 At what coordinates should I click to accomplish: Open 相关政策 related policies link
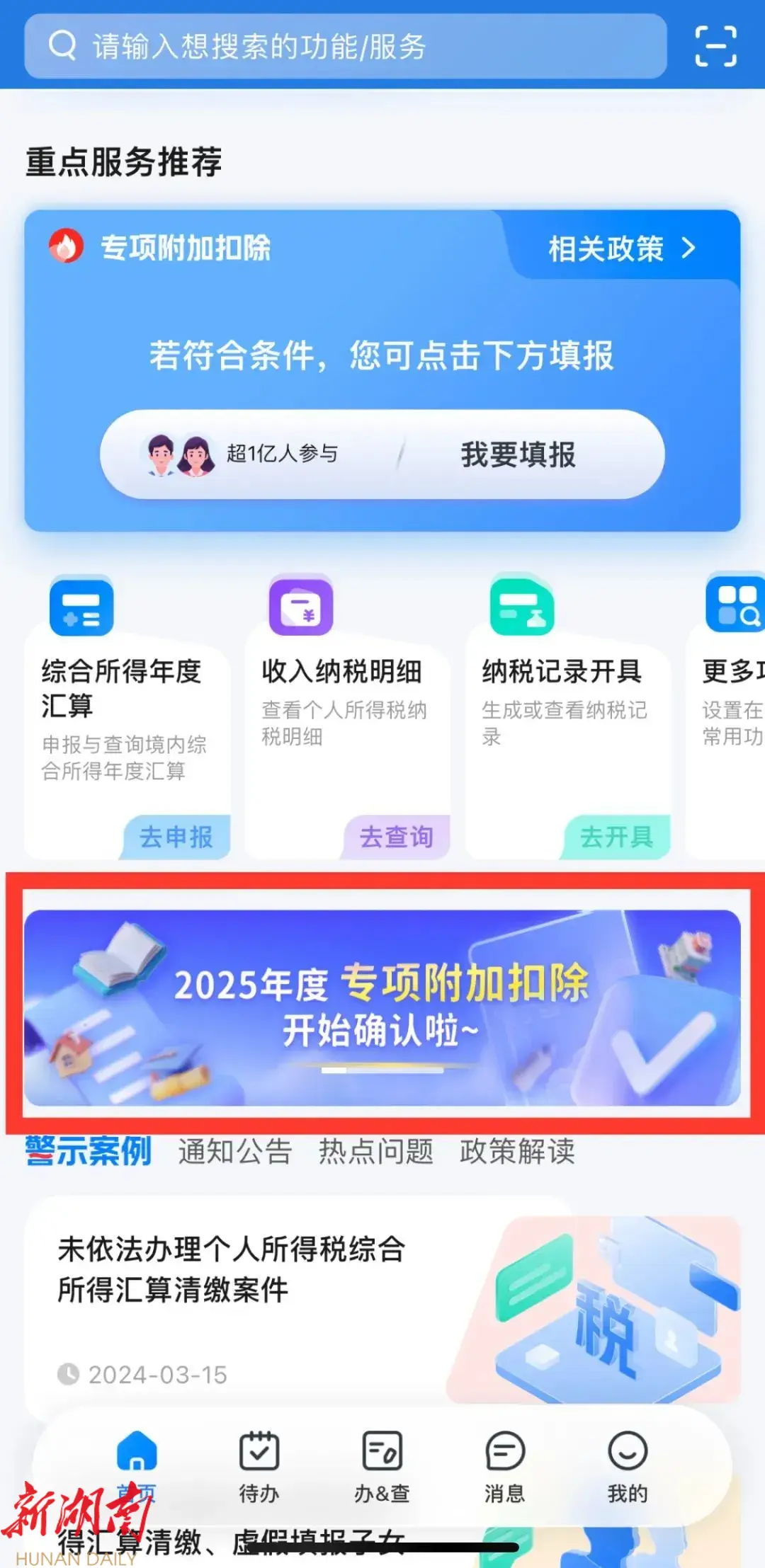(x=621, y=249)
